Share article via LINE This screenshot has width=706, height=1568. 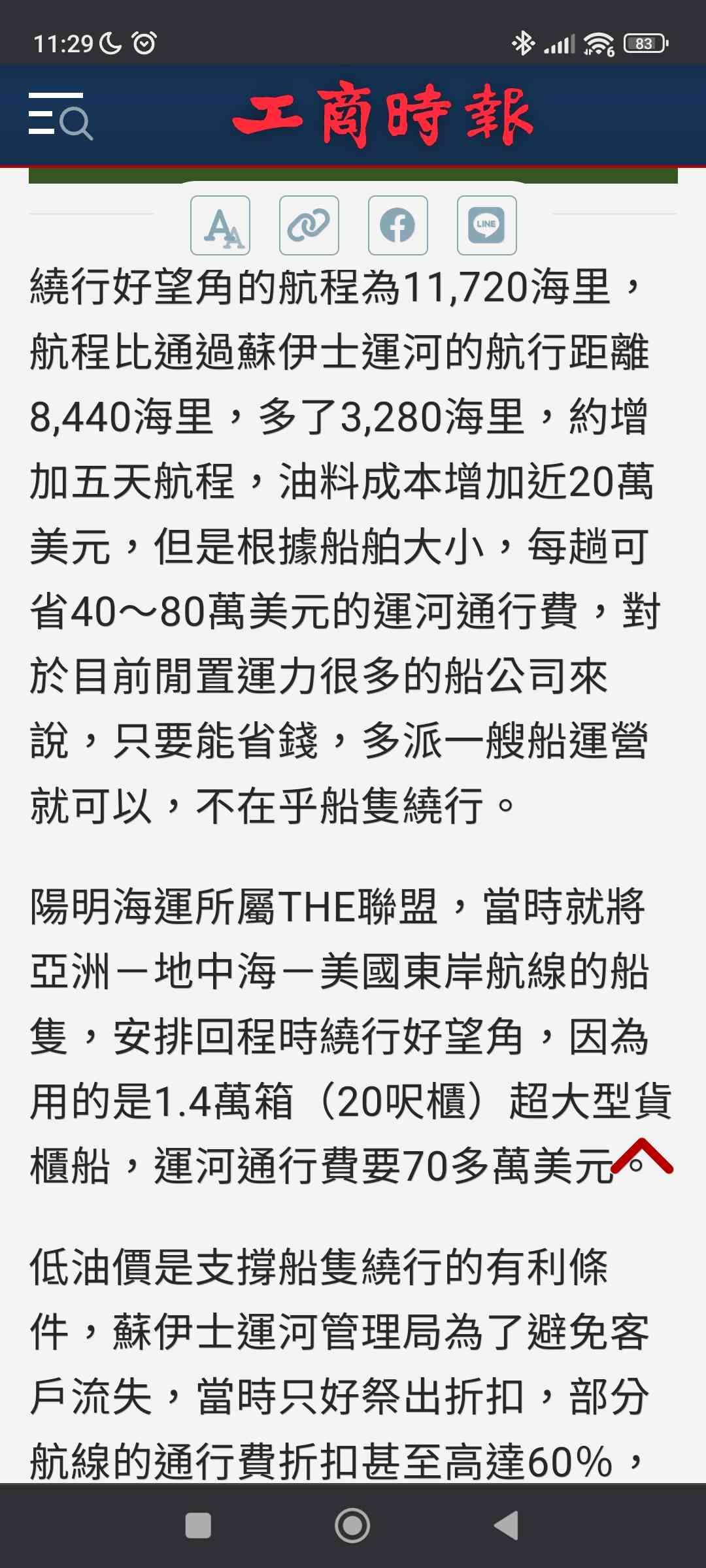[487, 225]
